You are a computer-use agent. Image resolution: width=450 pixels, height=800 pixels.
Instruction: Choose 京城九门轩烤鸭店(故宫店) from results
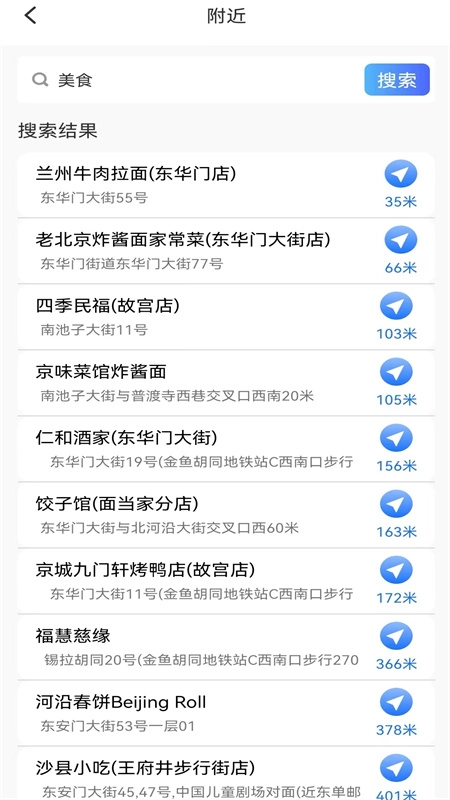226,581
